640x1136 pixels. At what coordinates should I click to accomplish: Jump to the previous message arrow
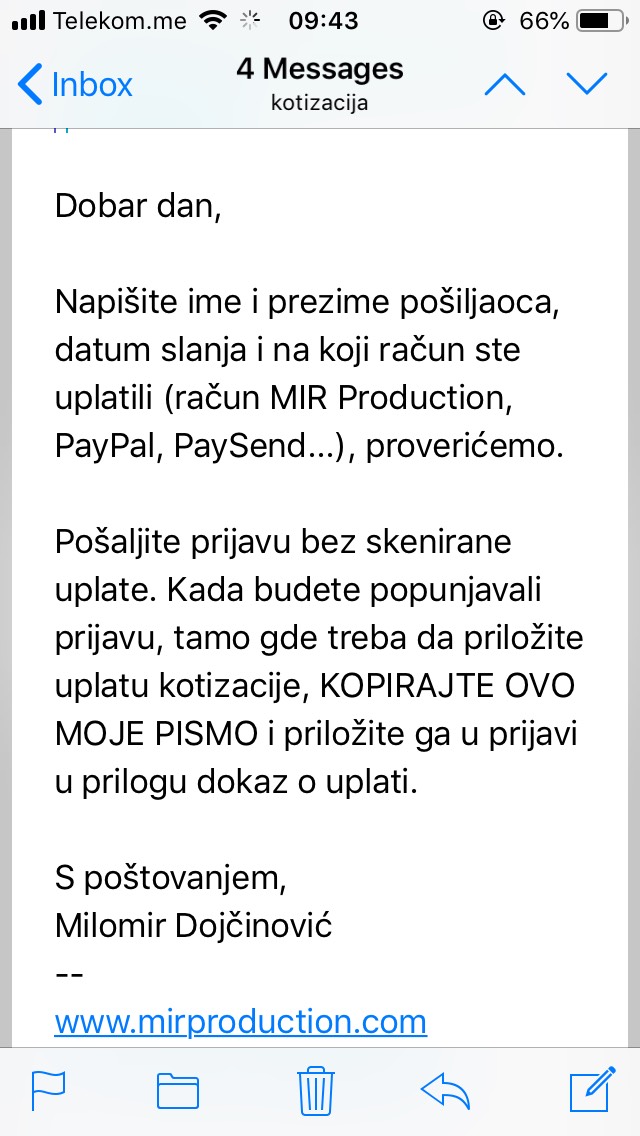point(505,84)
